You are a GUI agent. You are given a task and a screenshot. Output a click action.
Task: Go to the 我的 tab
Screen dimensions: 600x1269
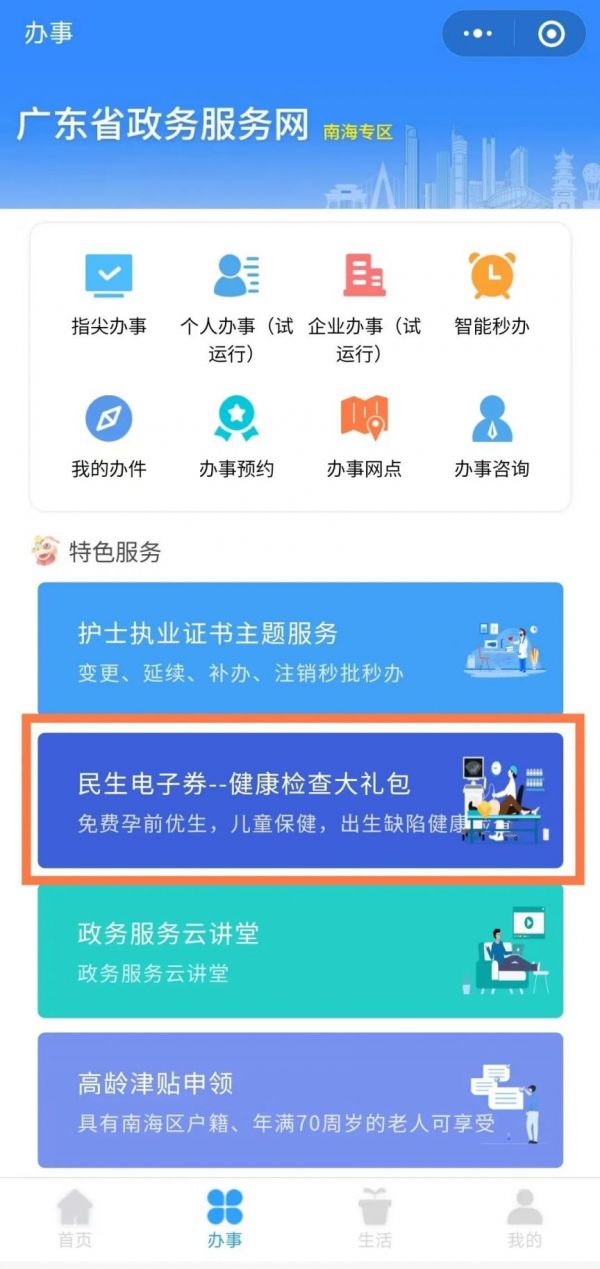pos(524,1218)
